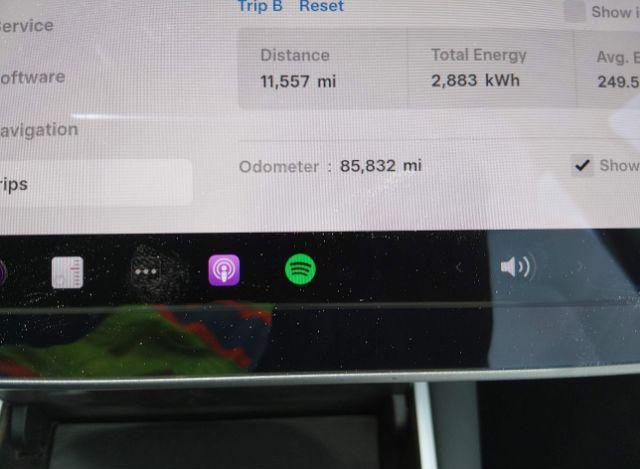This screenshot has height=469, width=640.
Task: Open the white notepad app icon
Action: (67, 271)
